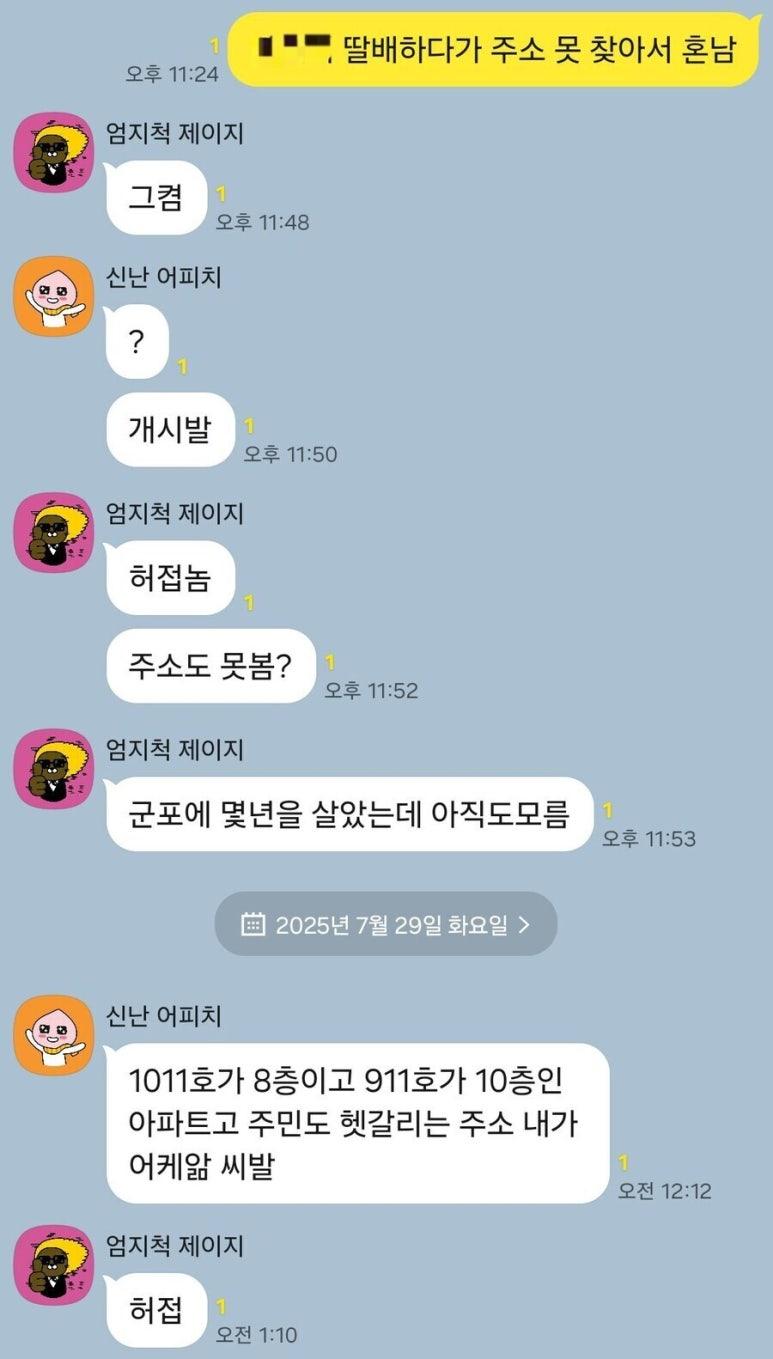This screenshot has height=1359, width=773.
Task: Click the calendar icon in the date divider
Action: (x=253, y=923)
